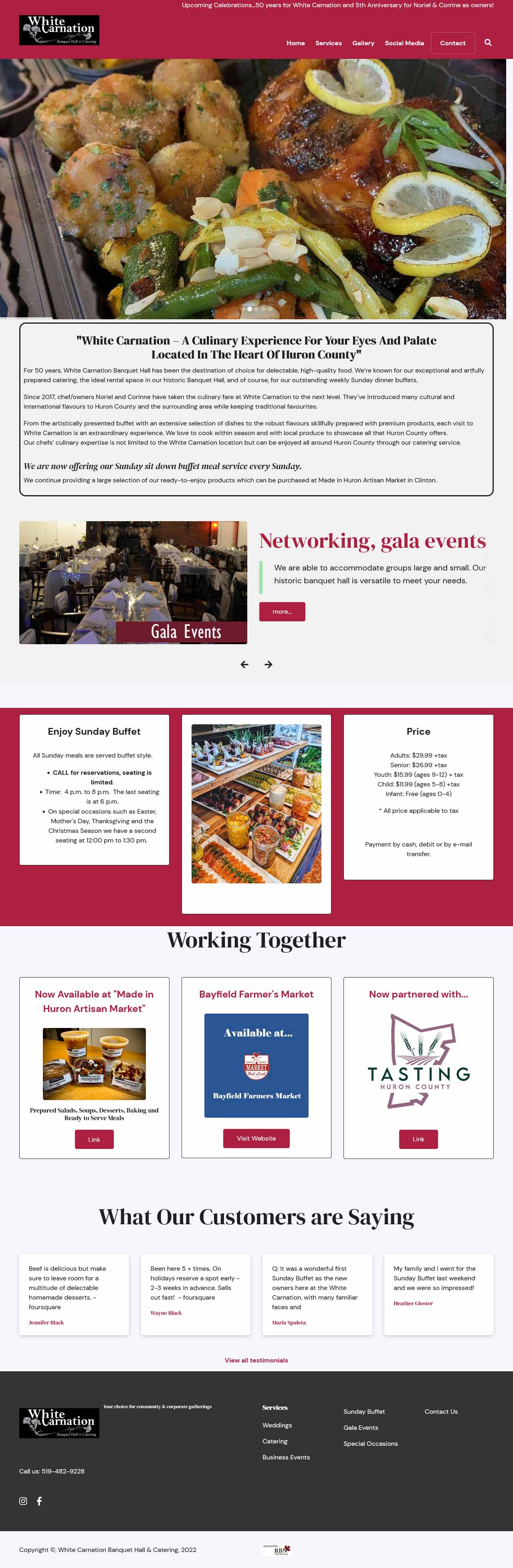Open the Facebook icon in footer

pos(39,1501)
